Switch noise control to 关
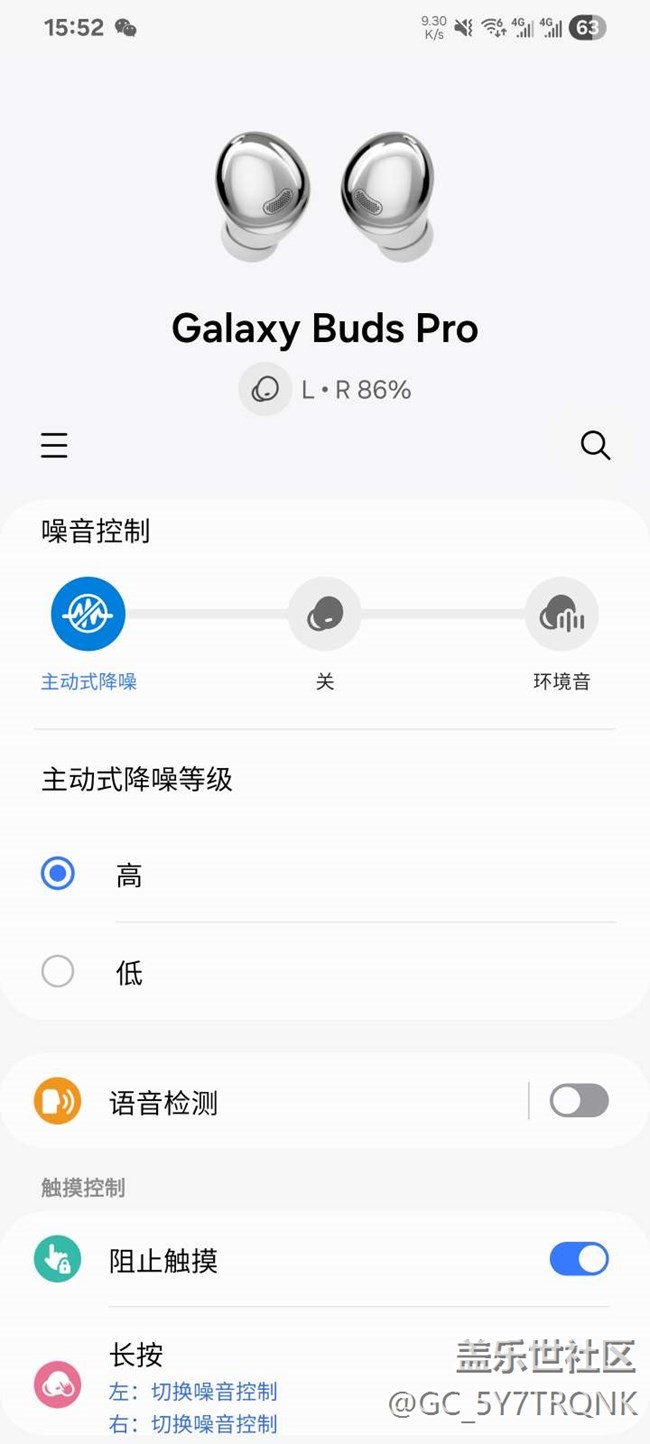The image size is (650, 1444). pos(324,614)
